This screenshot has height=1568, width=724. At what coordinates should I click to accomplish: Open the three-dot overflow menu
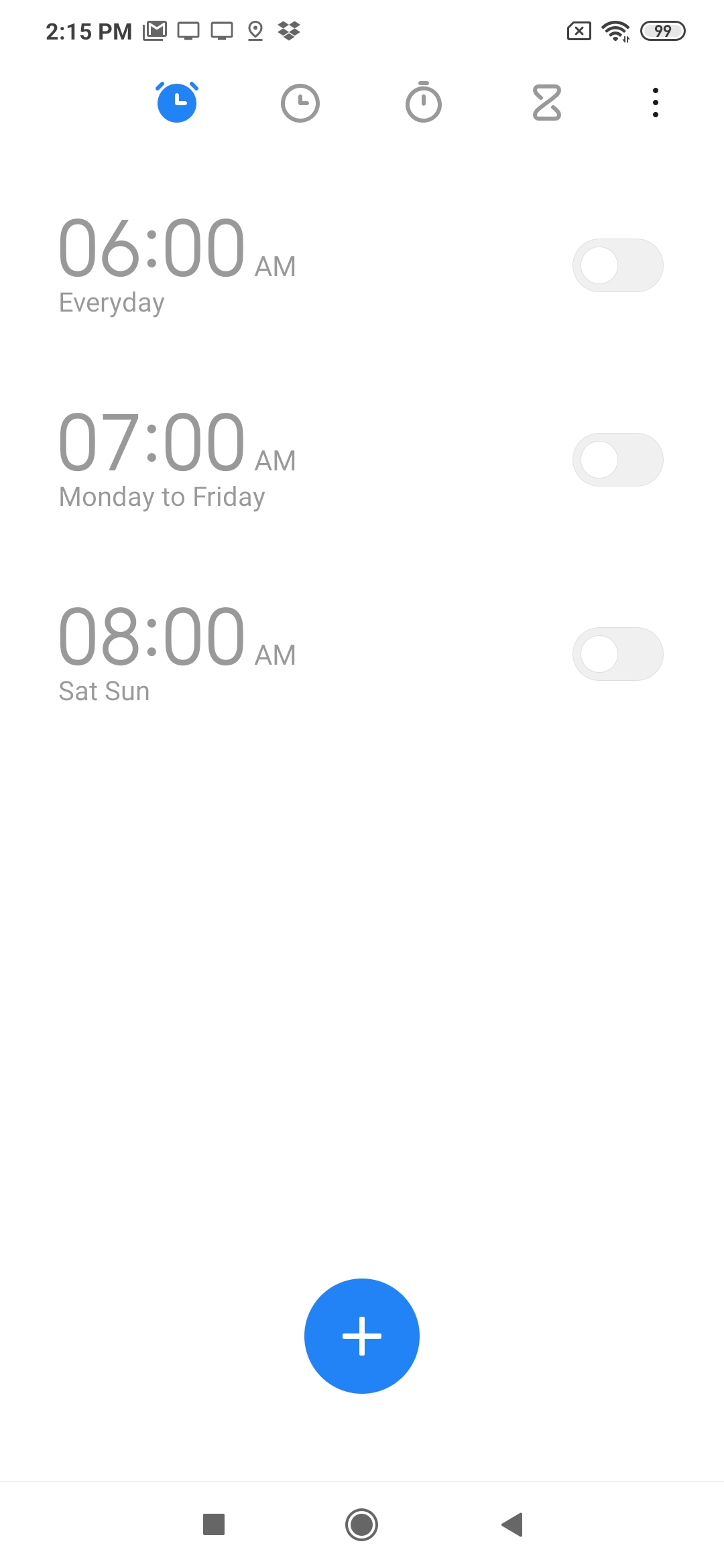click(x=656, y=103)
